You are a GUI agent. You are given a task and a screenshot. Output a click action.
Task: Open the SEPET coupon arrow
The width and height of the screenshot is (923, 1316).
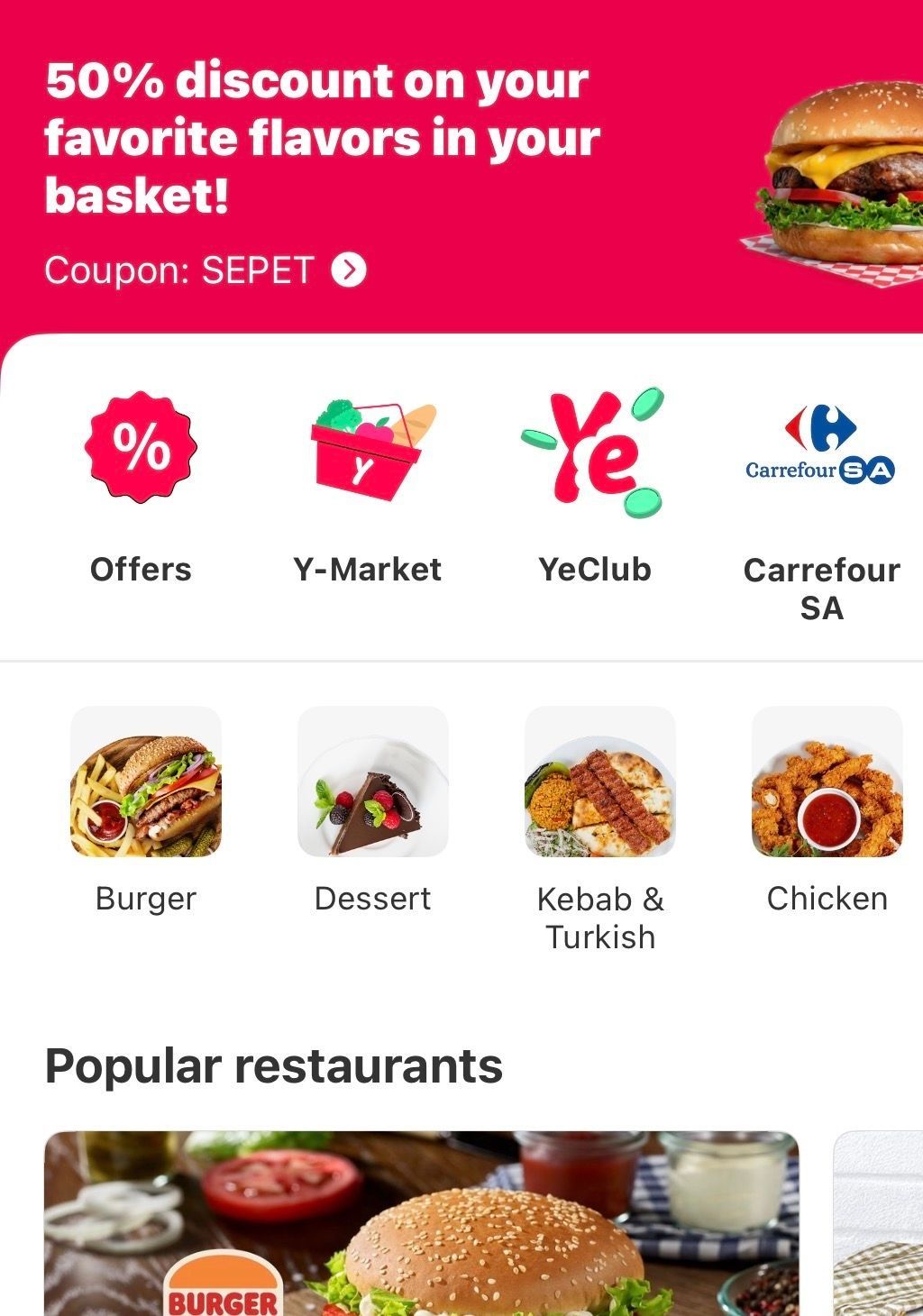tap(349, 270)
